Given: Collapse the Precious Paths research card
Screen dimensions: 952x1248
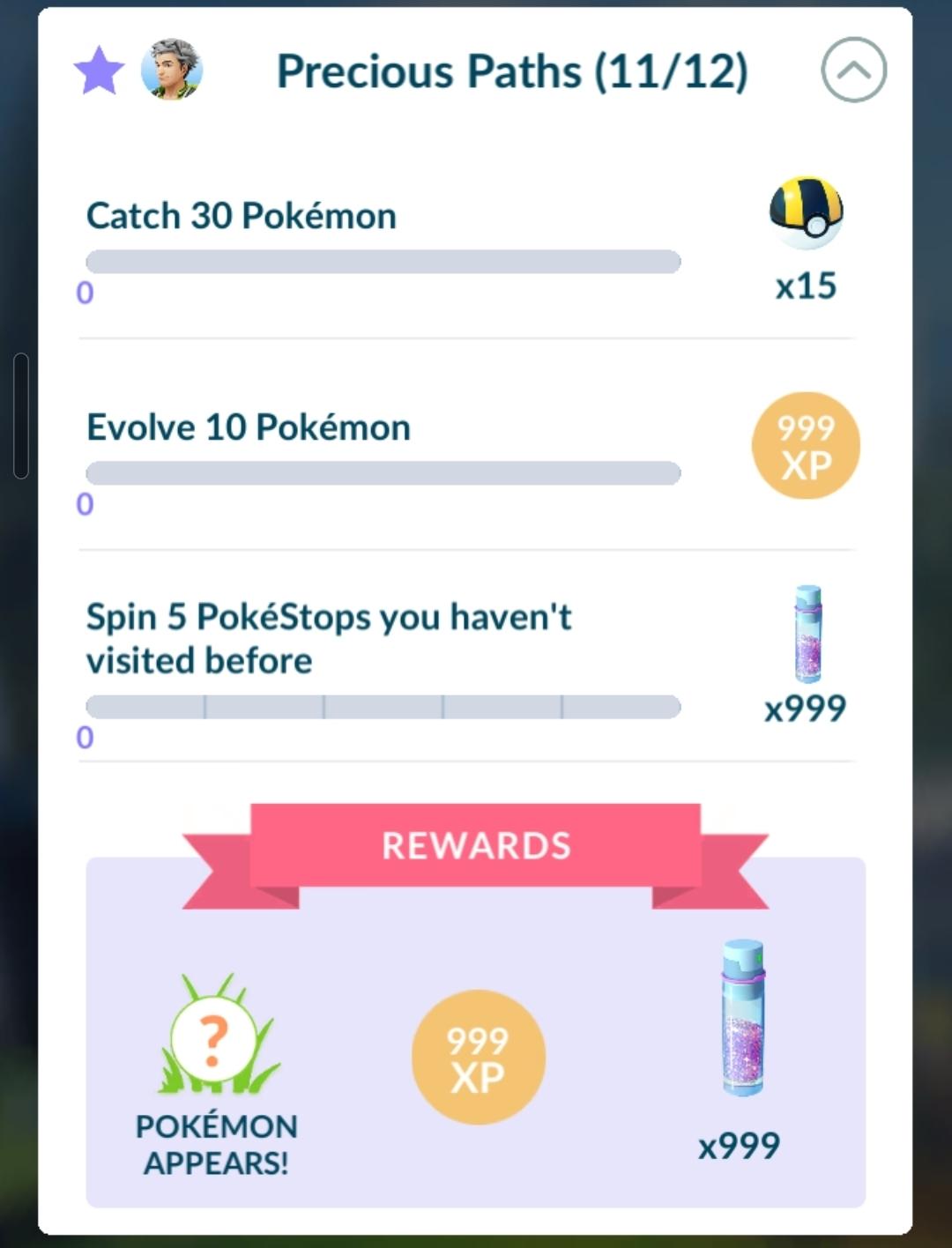Looking at the screenshot, I should point(853,71).
